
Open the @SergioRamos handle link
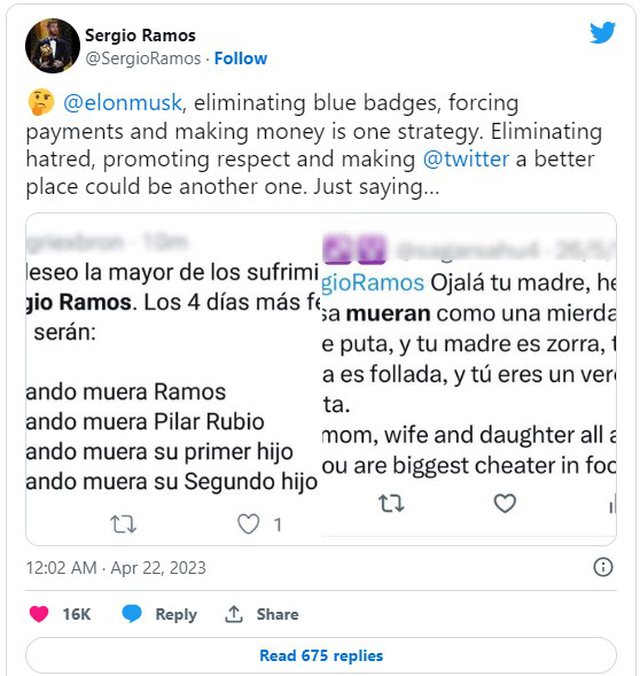[144, 59]
